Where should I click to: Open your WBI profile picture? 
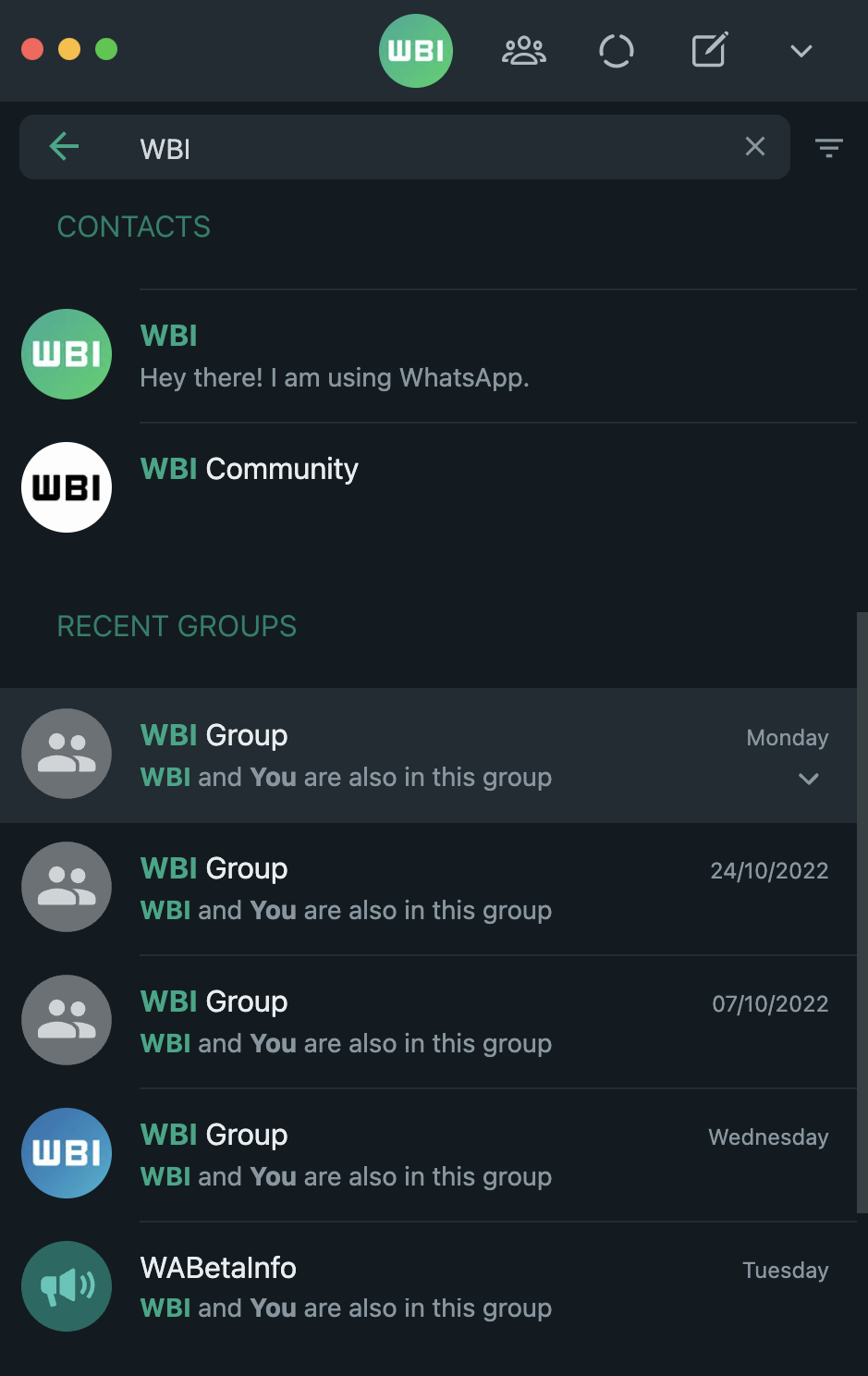tap(416, 51)
